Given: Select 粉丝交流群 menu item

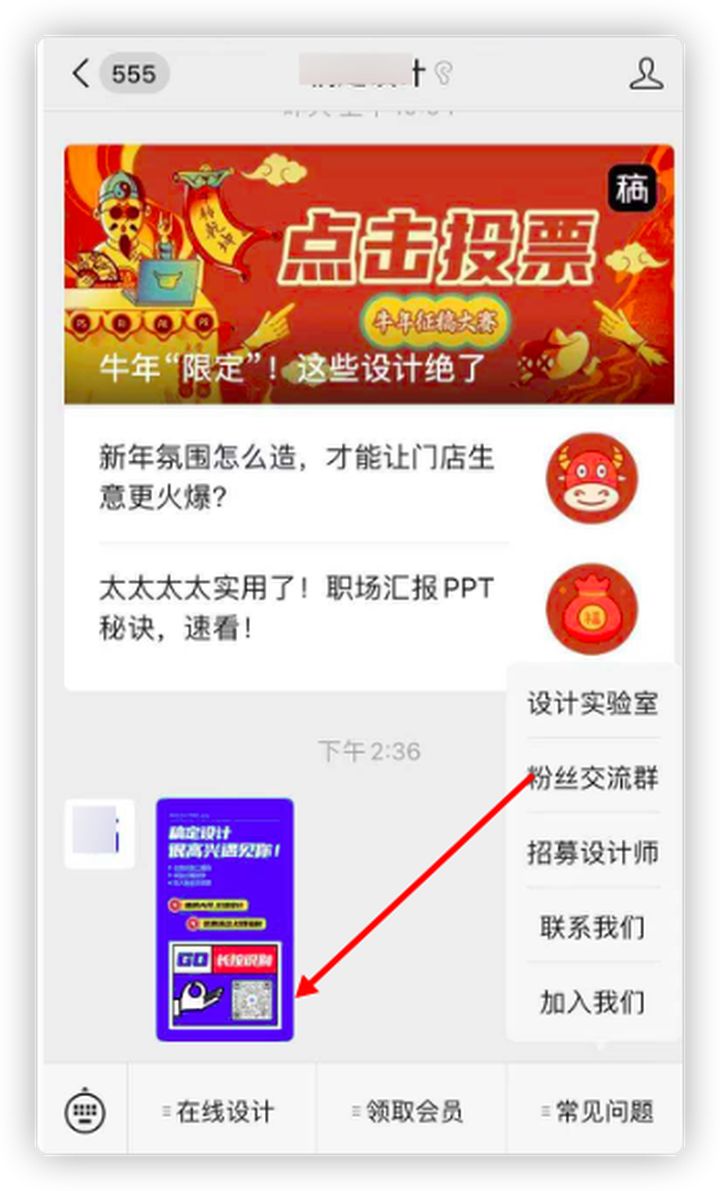Looking at the screenshot, I should click(592, 778).
